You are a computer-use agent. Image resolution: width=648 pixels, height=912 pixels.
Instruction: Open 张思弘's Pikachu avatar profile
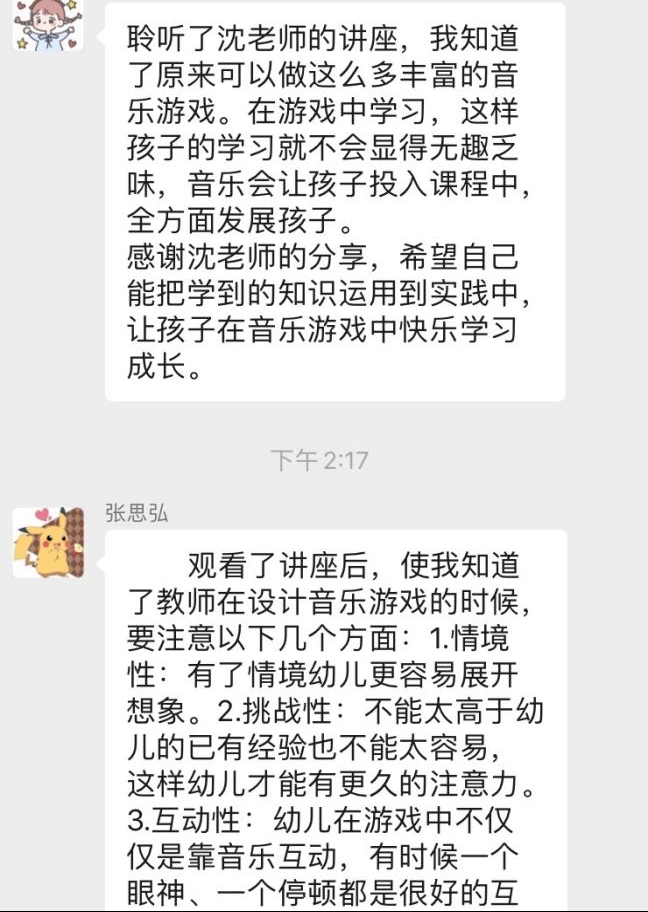[47, 543]
